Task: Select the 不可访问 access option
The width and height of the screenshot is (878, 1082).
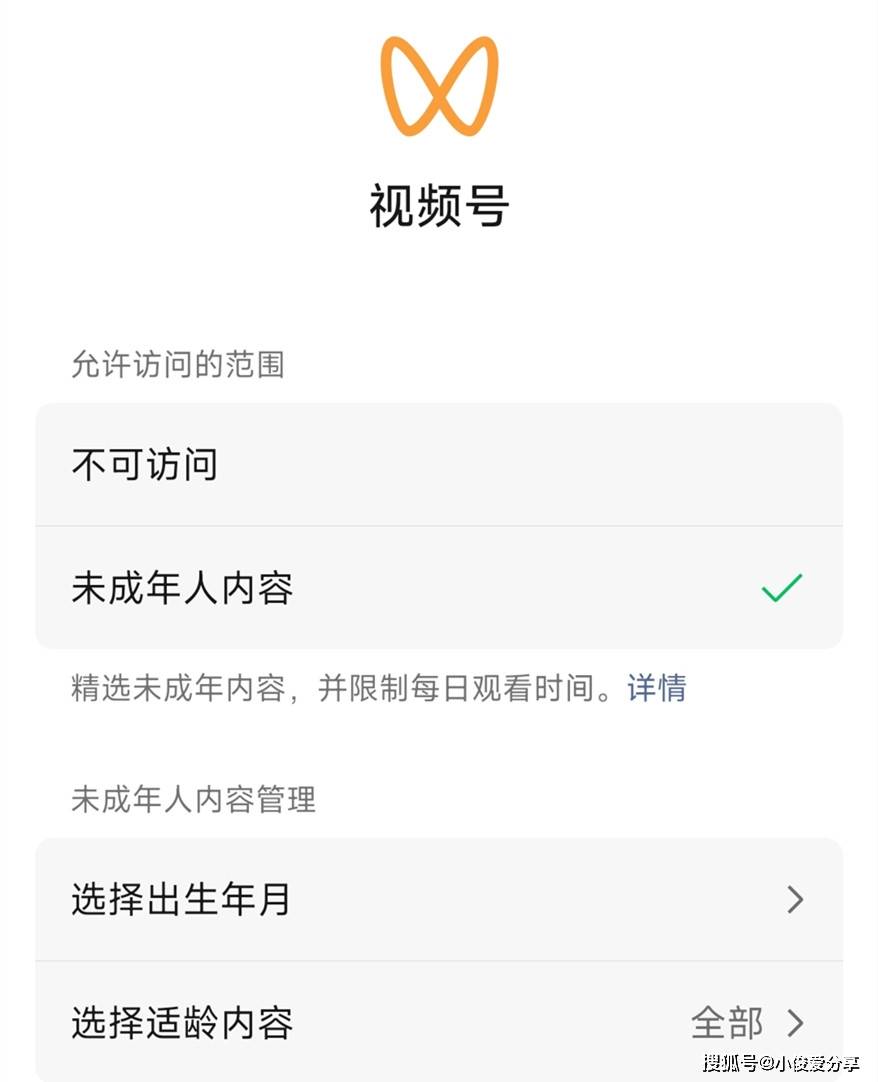Action: 438,465
